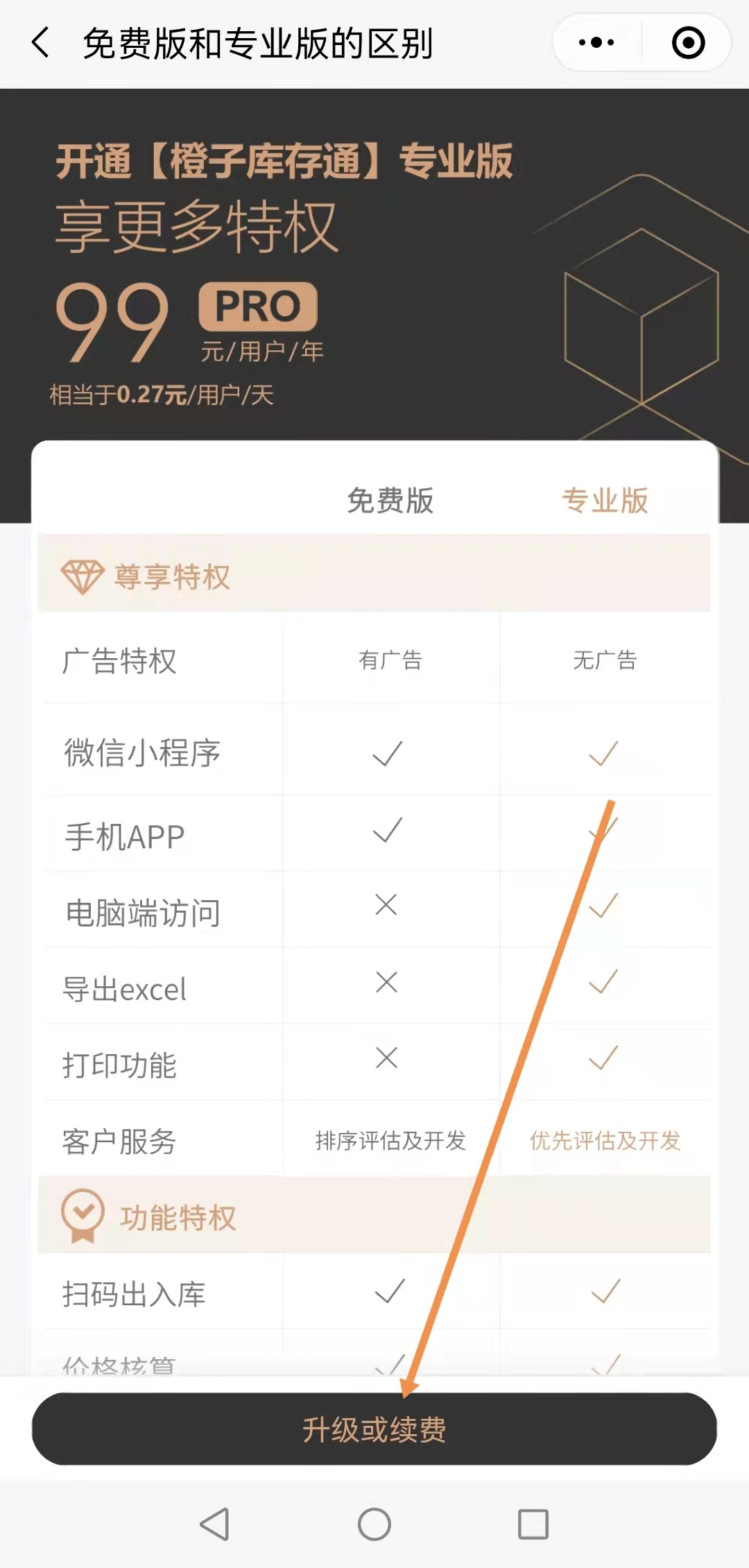The height and width of the screenshot is (1568, 749).
Task: Tap the system home button
Action: (x=374, y=1524)
